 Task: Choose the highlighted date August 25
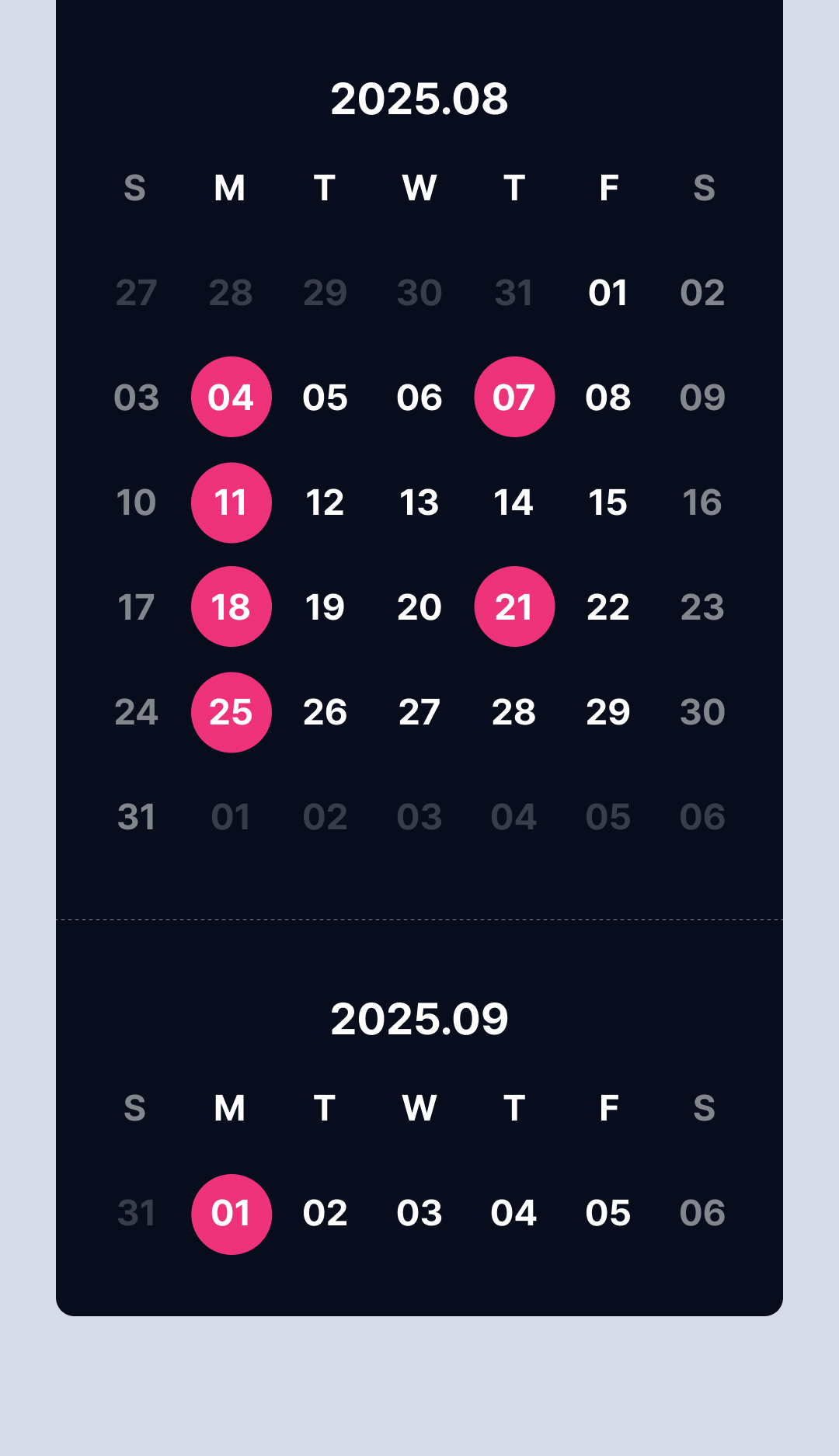[232, 712]
